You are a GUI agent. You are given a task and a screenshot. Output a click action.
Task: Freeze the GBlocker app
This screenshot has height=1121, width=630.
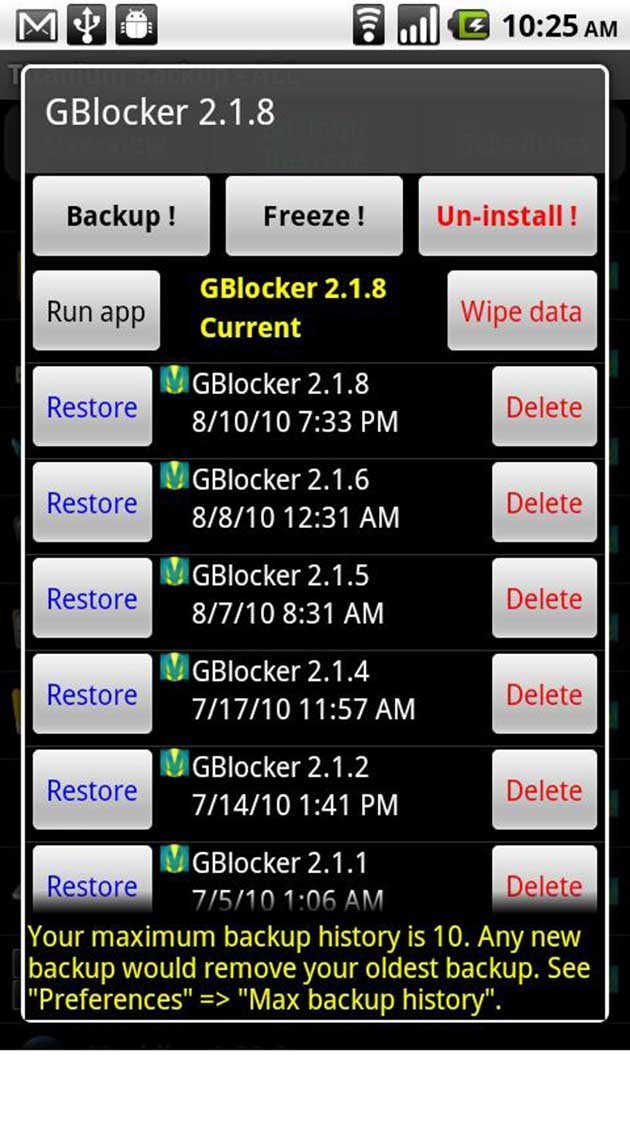click(x=314, y=216)
